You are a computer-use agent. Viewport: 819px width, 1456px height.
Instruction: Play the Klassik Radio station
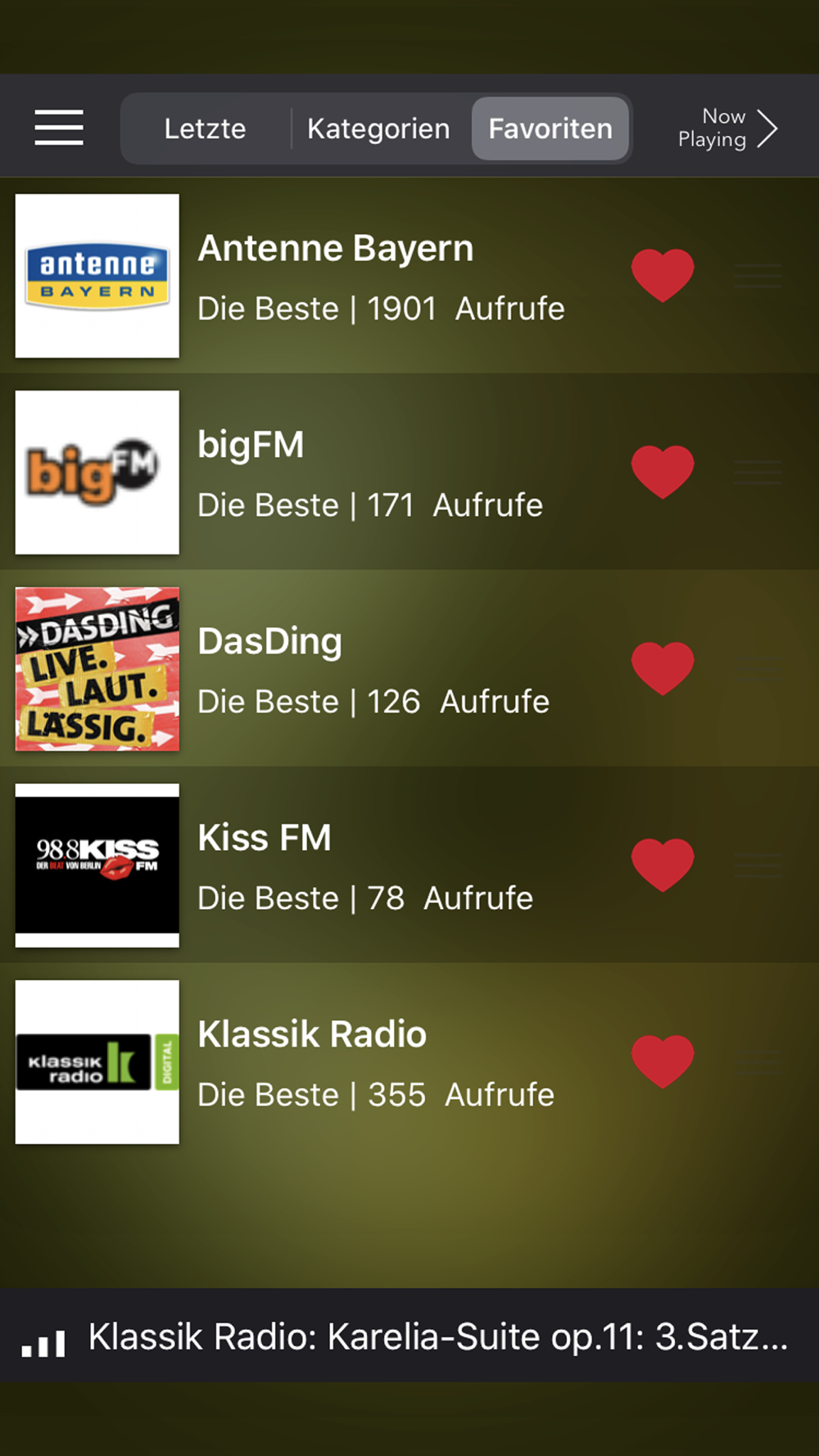(x=409, y=1062)
